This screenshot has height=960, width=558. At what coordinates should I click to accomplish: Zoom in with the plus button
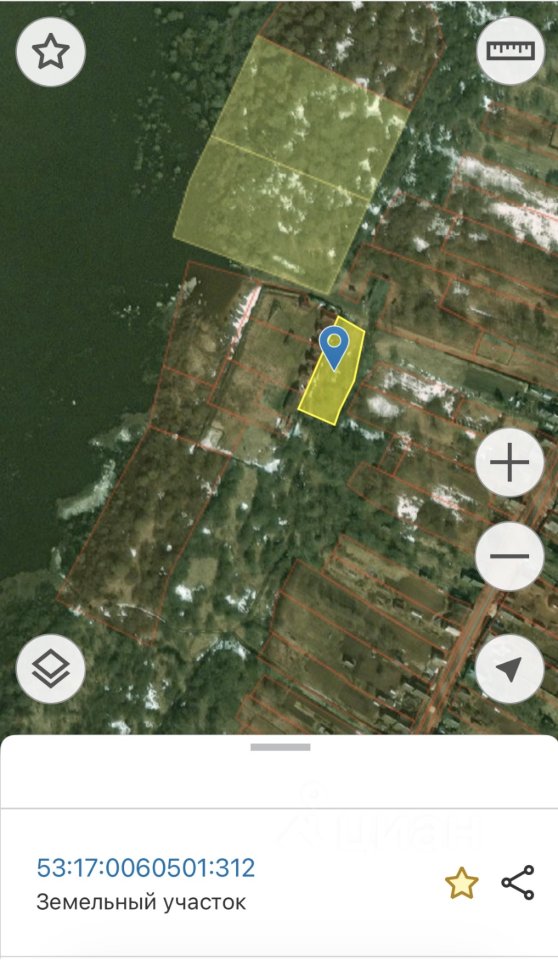point(510,462)
